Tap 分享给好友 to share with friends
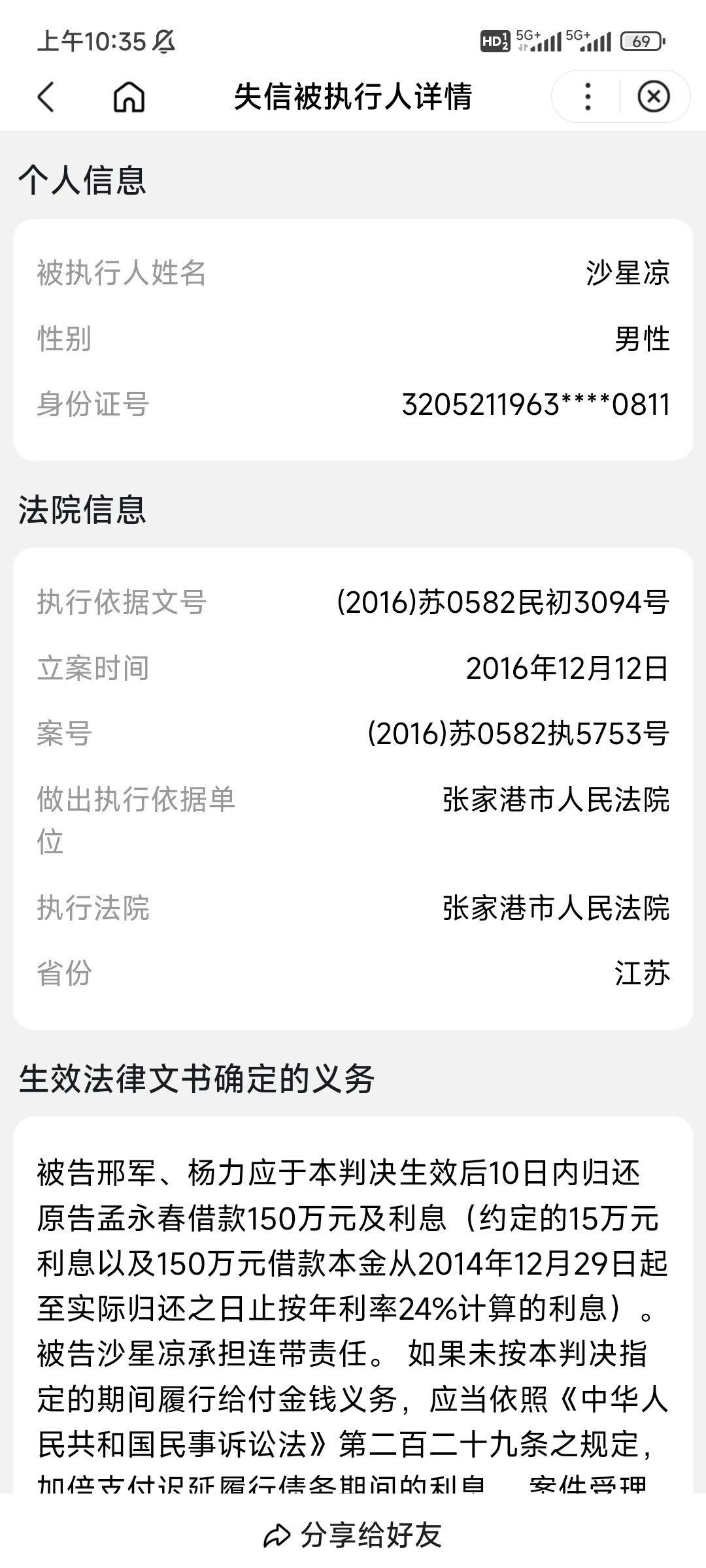The height and width of the screenshot is (1568, 706). point(353,1535)
